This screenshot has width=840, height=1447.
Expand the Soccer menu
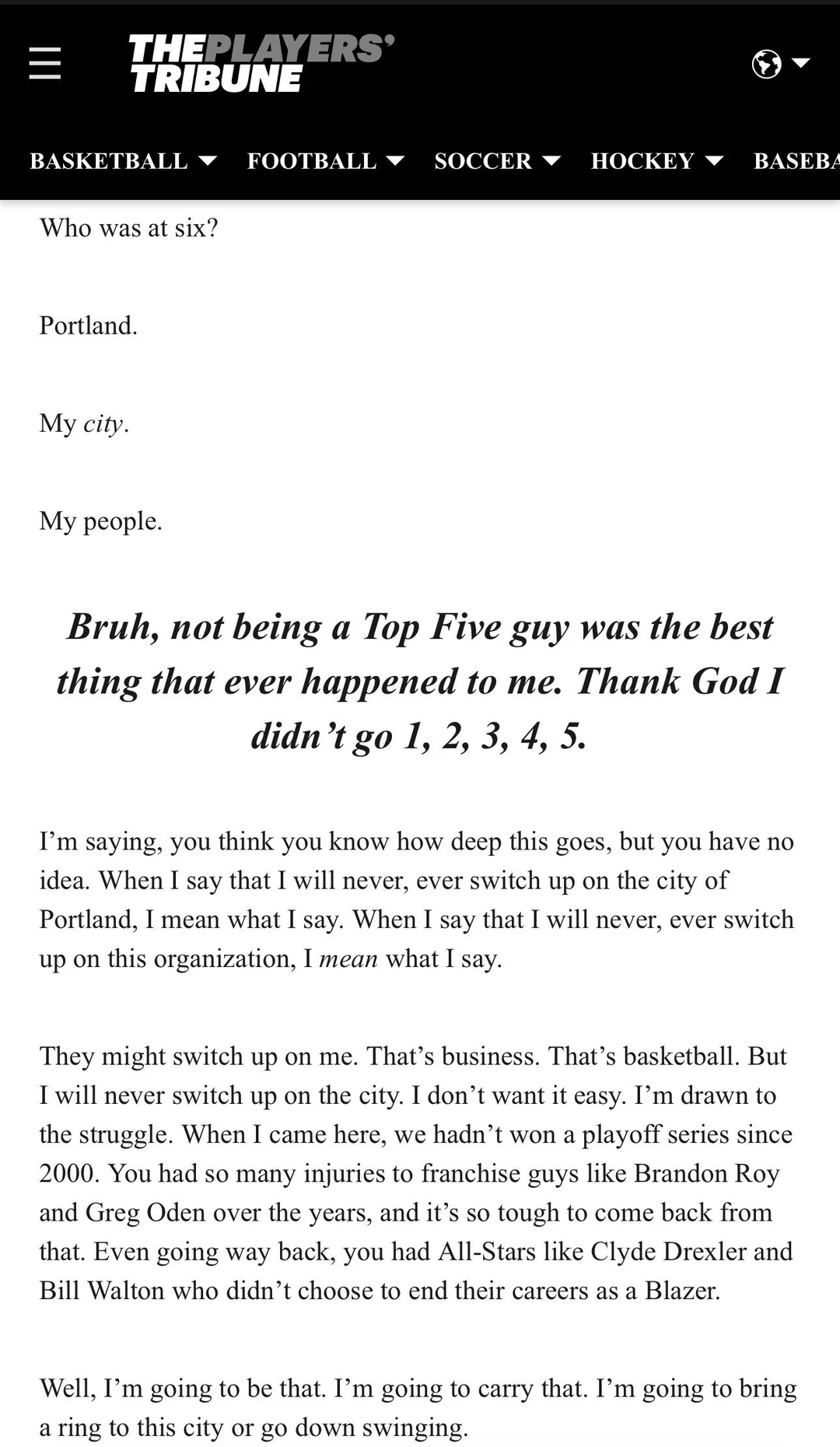pos(497,161)
